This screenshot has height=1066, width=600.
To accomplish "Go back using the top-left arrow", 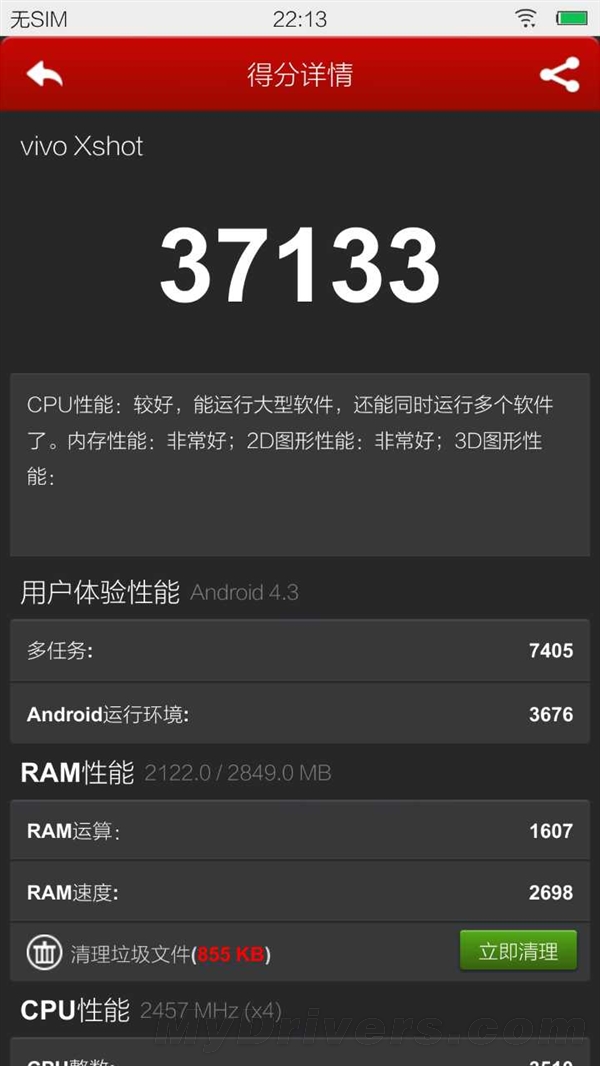I will pos(45,75).
